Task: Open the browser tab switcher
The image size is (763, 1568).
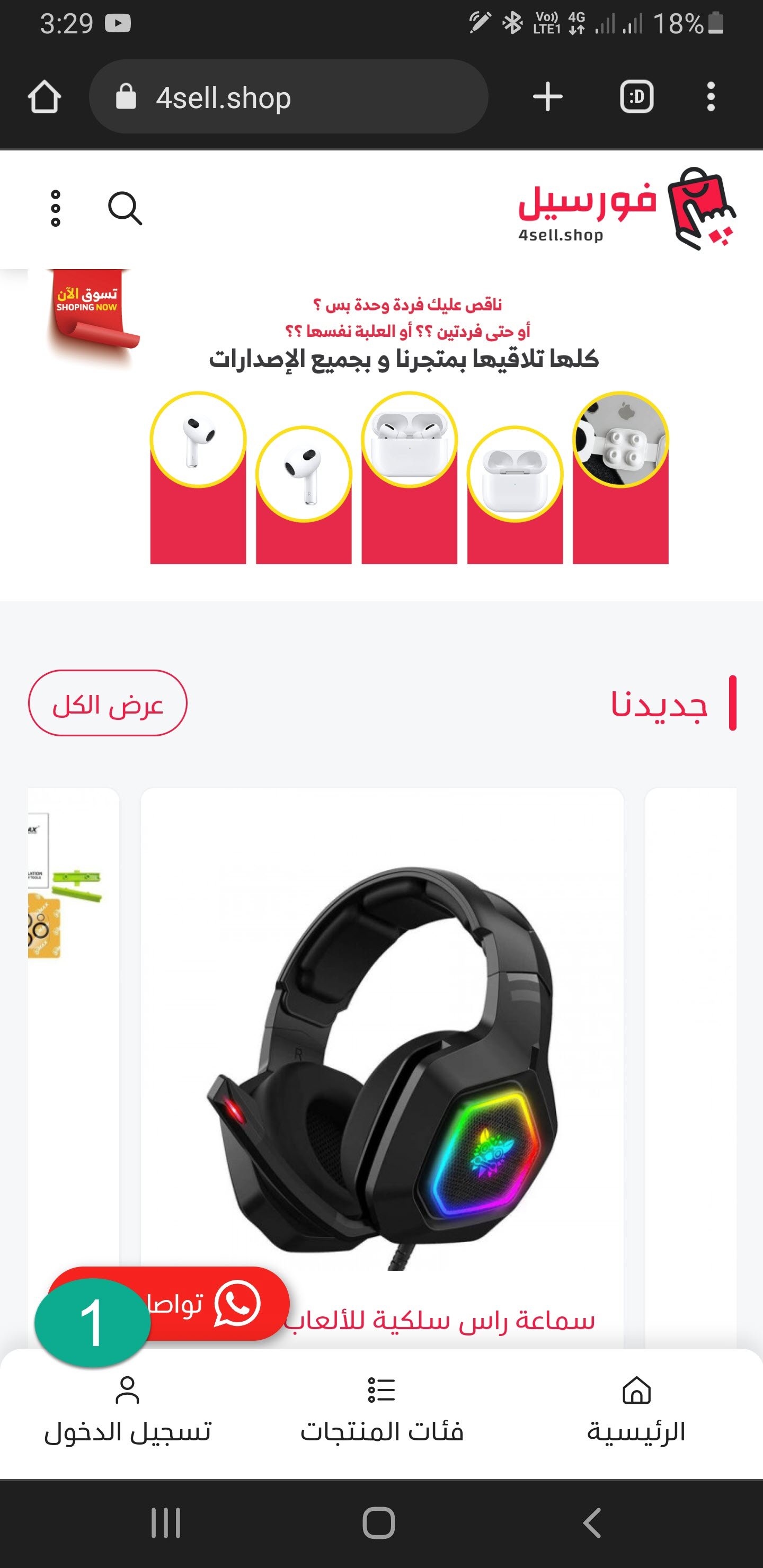Action: coord(636,97)
